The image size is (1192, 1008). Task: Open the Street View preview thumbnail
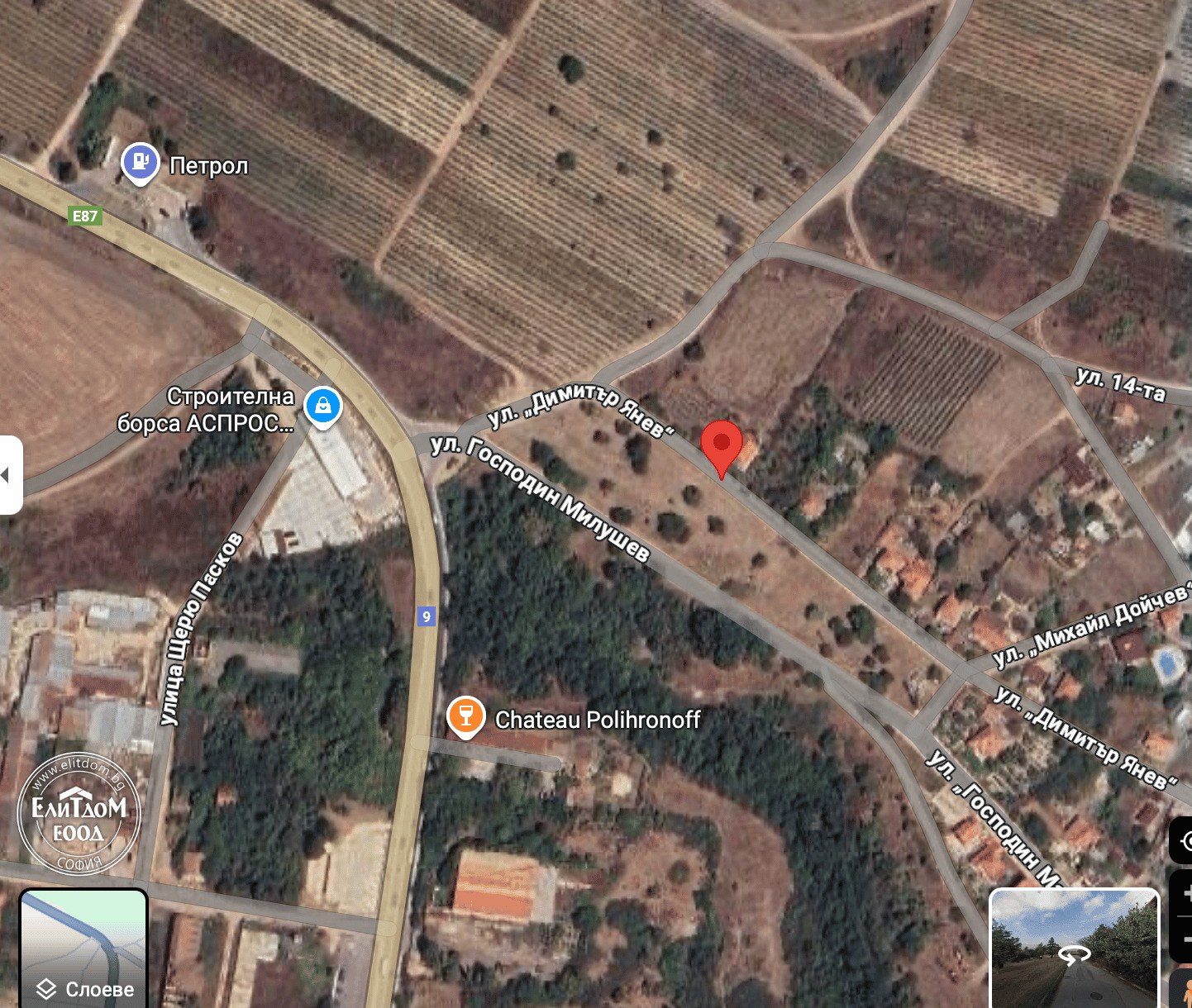pos(1074,949)
